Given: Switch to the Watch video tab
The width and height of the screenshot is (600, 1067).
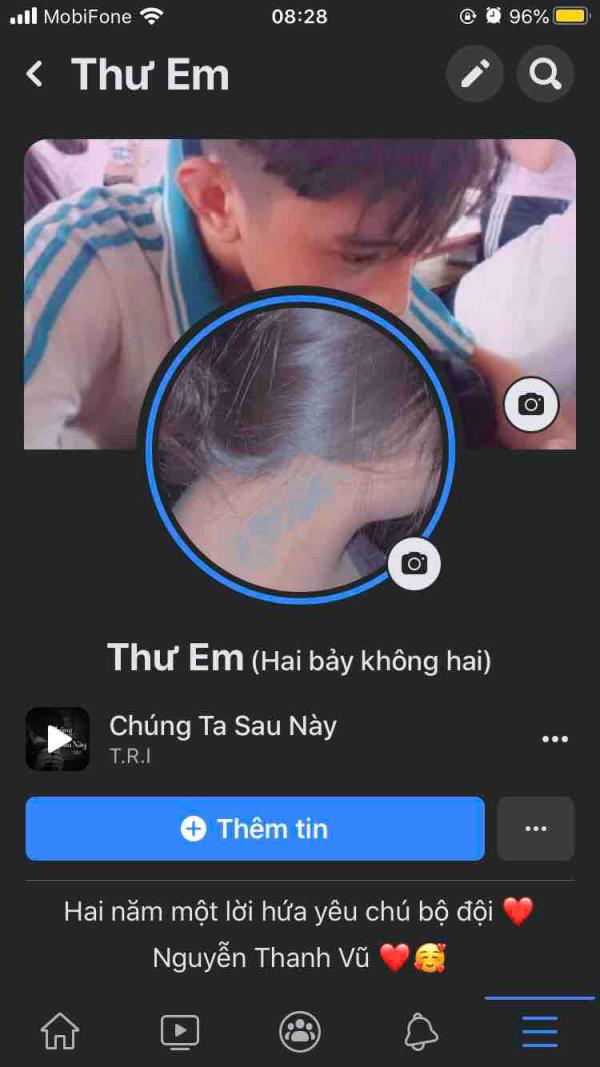Looking at the screenshot, I should click(x=180, y=1031).
